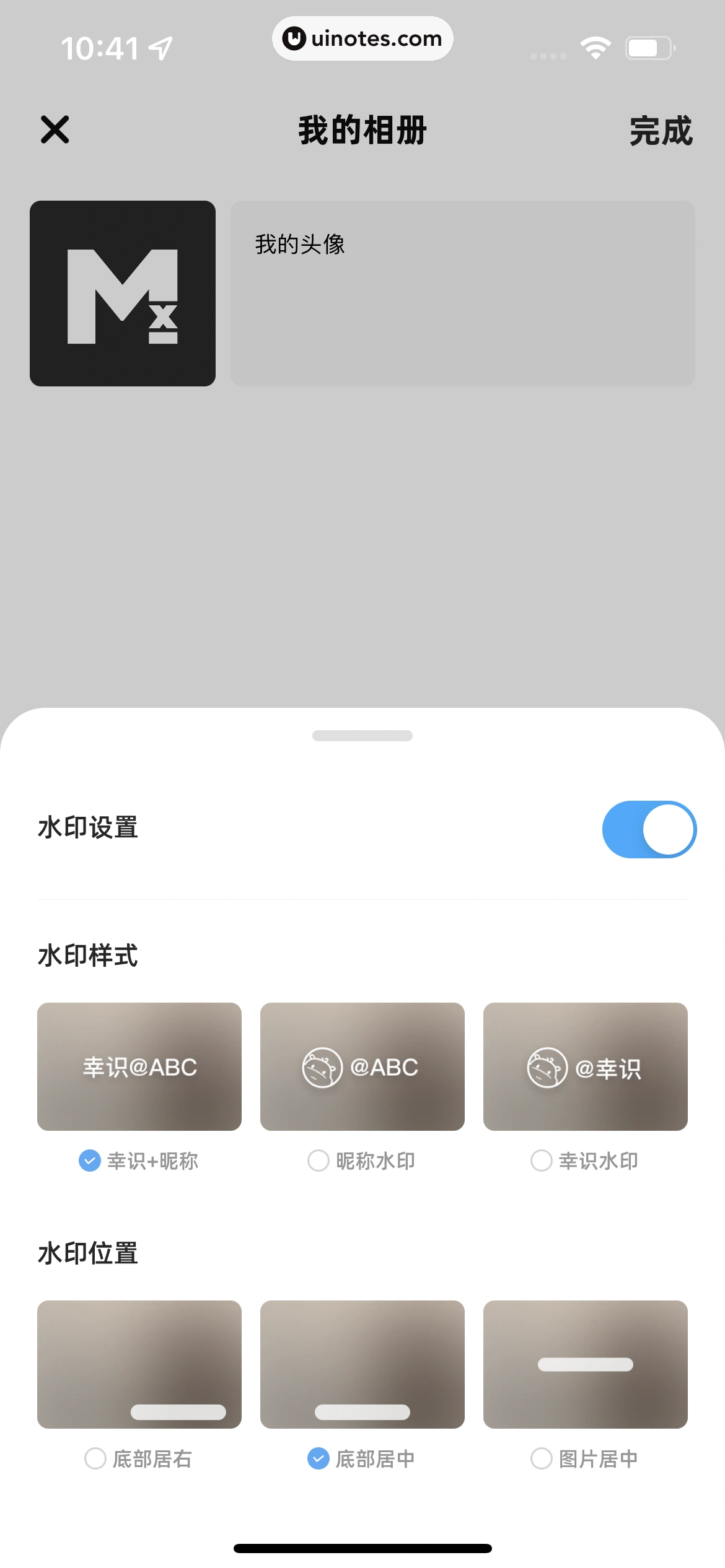
Task: Click the mascot face icon in the 昵称水印 preview
Action: [322, 1067]
